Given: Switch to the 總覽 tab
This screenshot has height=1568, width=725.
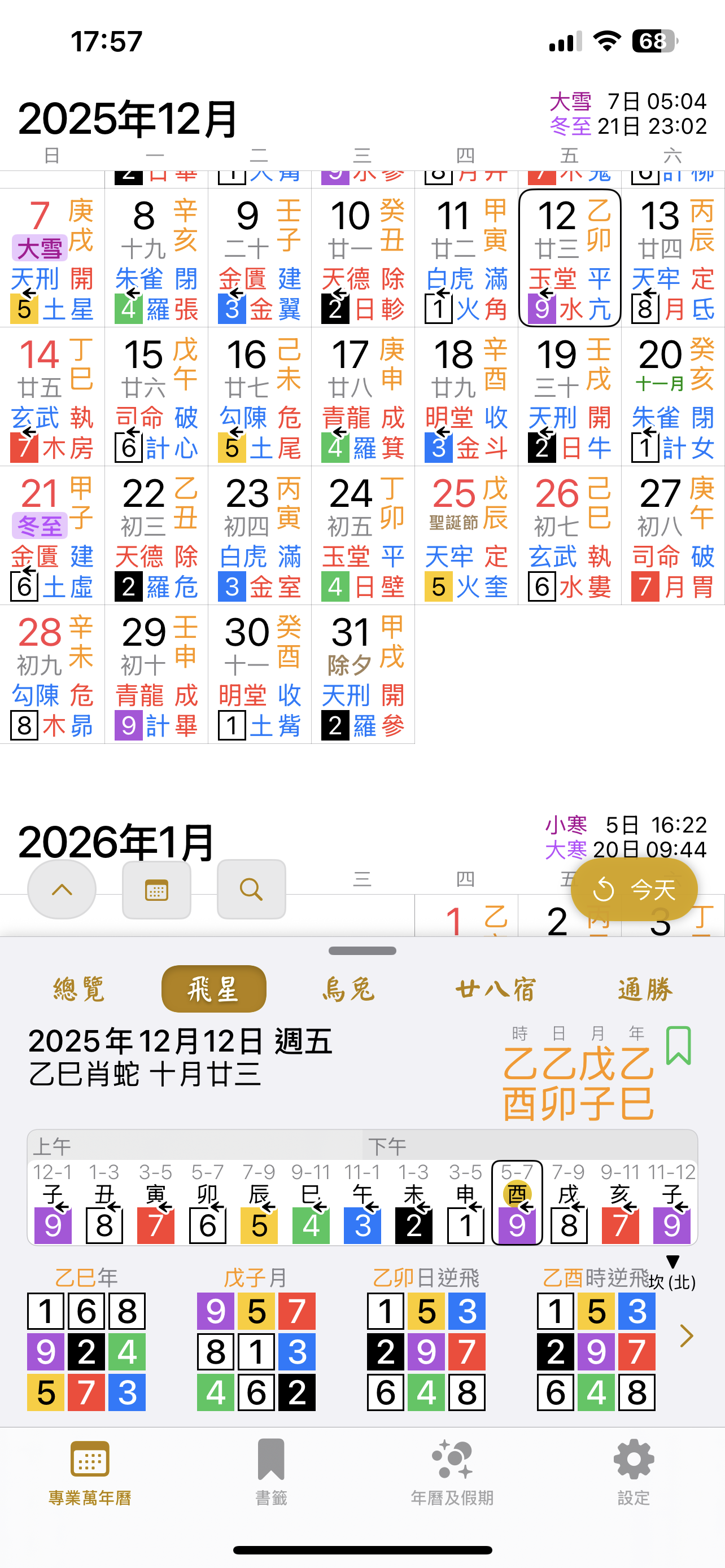Looking at the screenshot, I should (x=79, y=988).
